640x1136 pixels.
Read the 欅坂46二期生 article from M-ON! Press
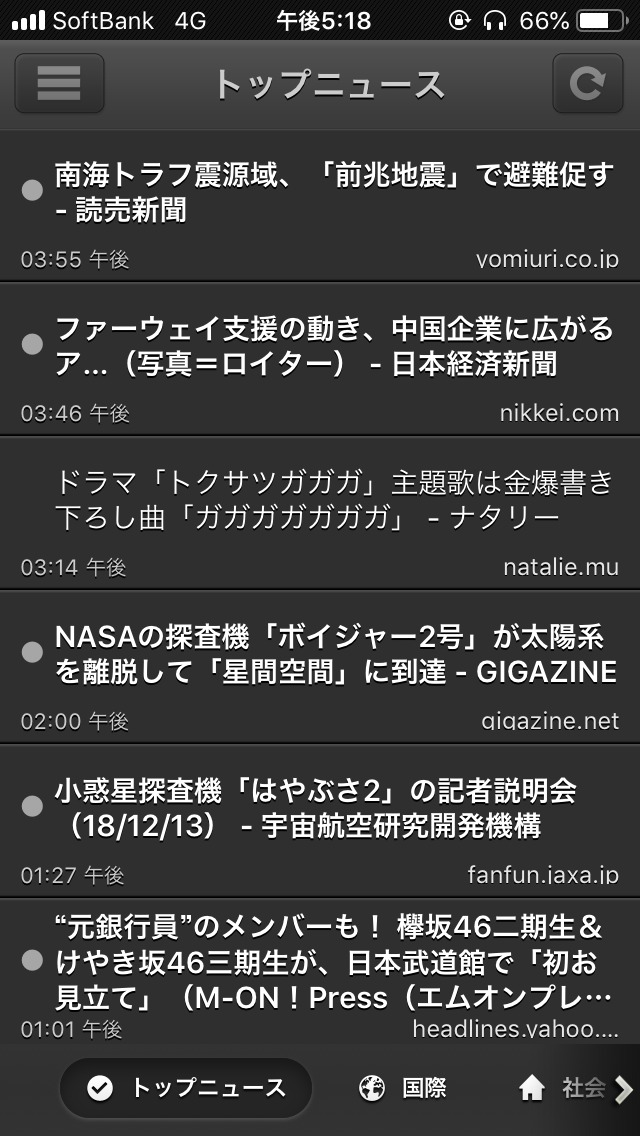(x=320, y=970)
